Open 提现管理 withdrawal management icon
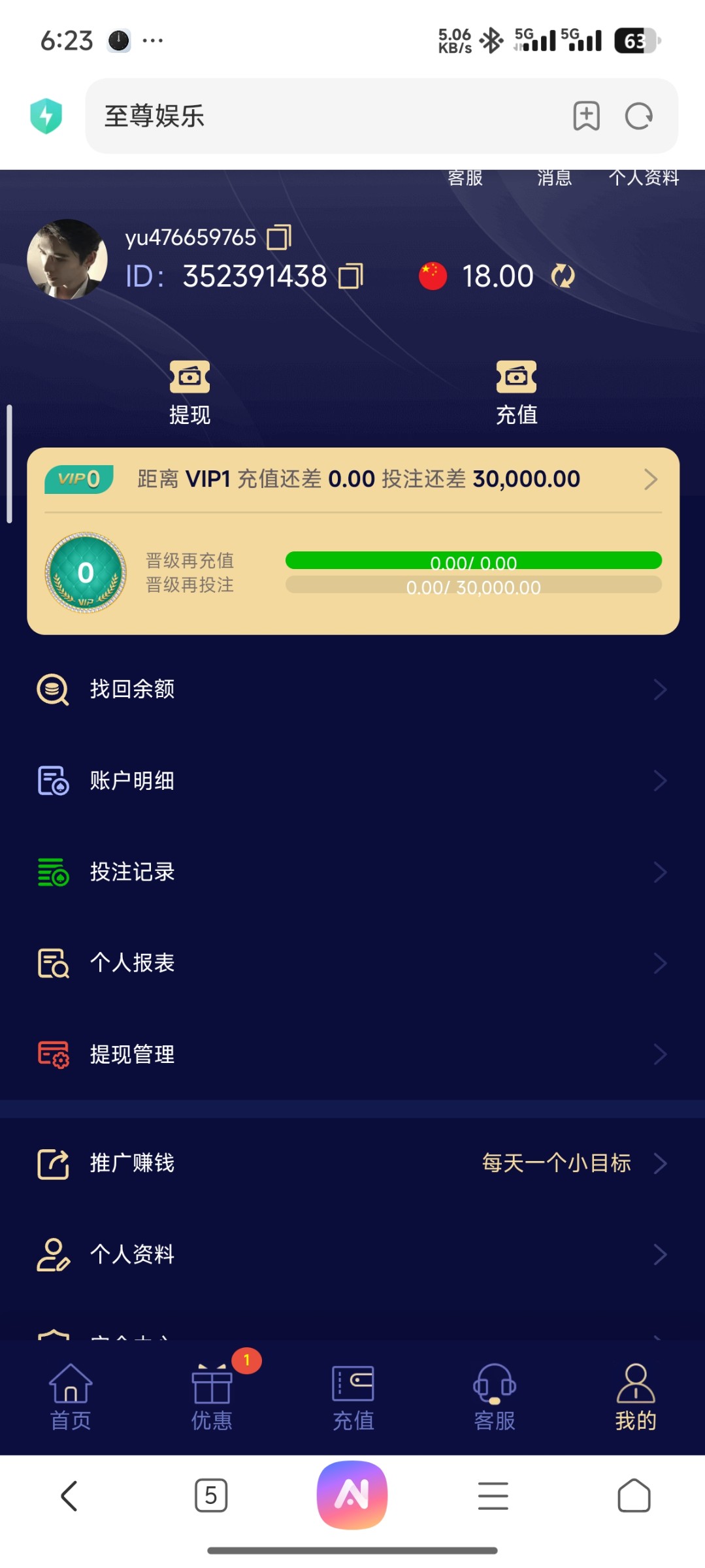Image resolution: width=705 pixels, height=1568 pixels. point(52,1053)
